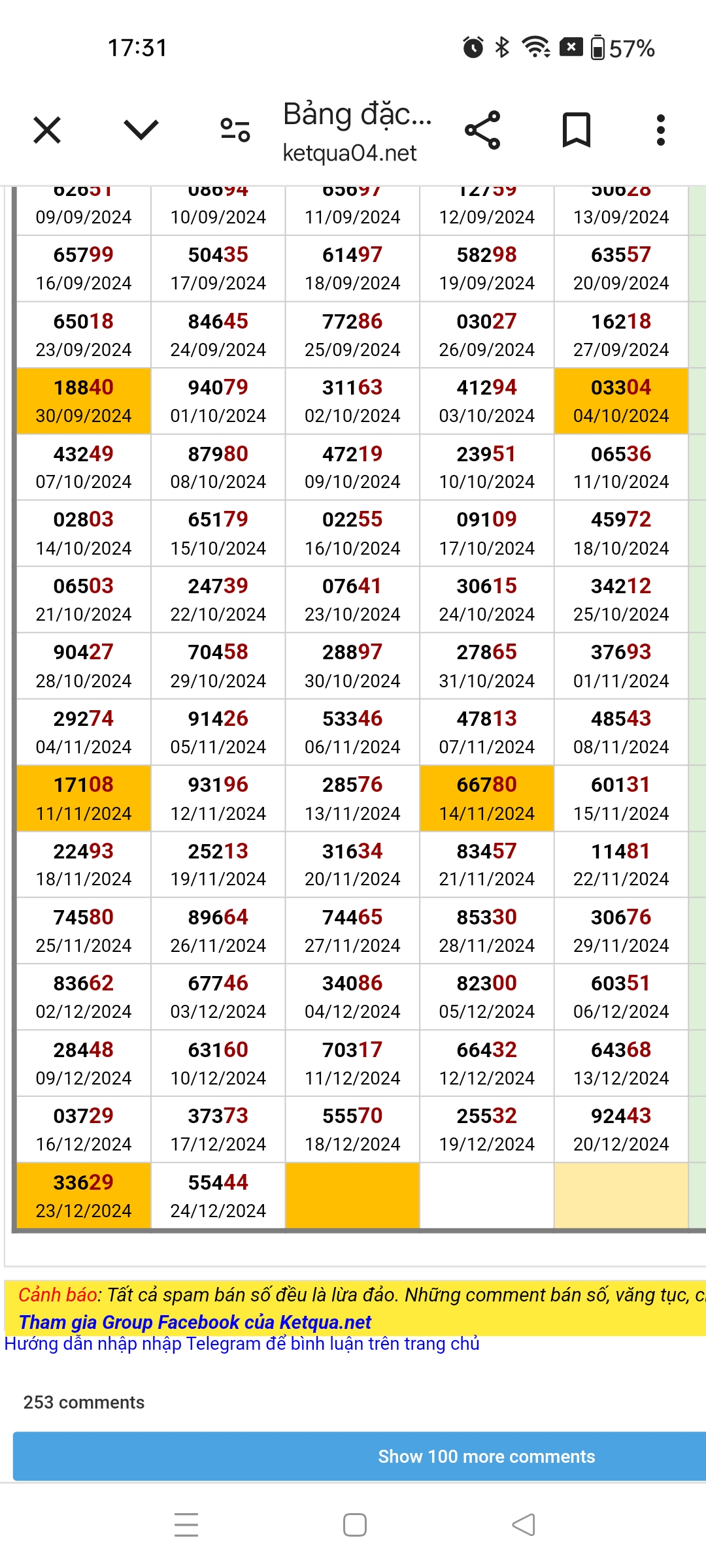Go back with the system back button
This screenshot has width=706, height=1568.
pyautogui.click(x=523, y=1525)
